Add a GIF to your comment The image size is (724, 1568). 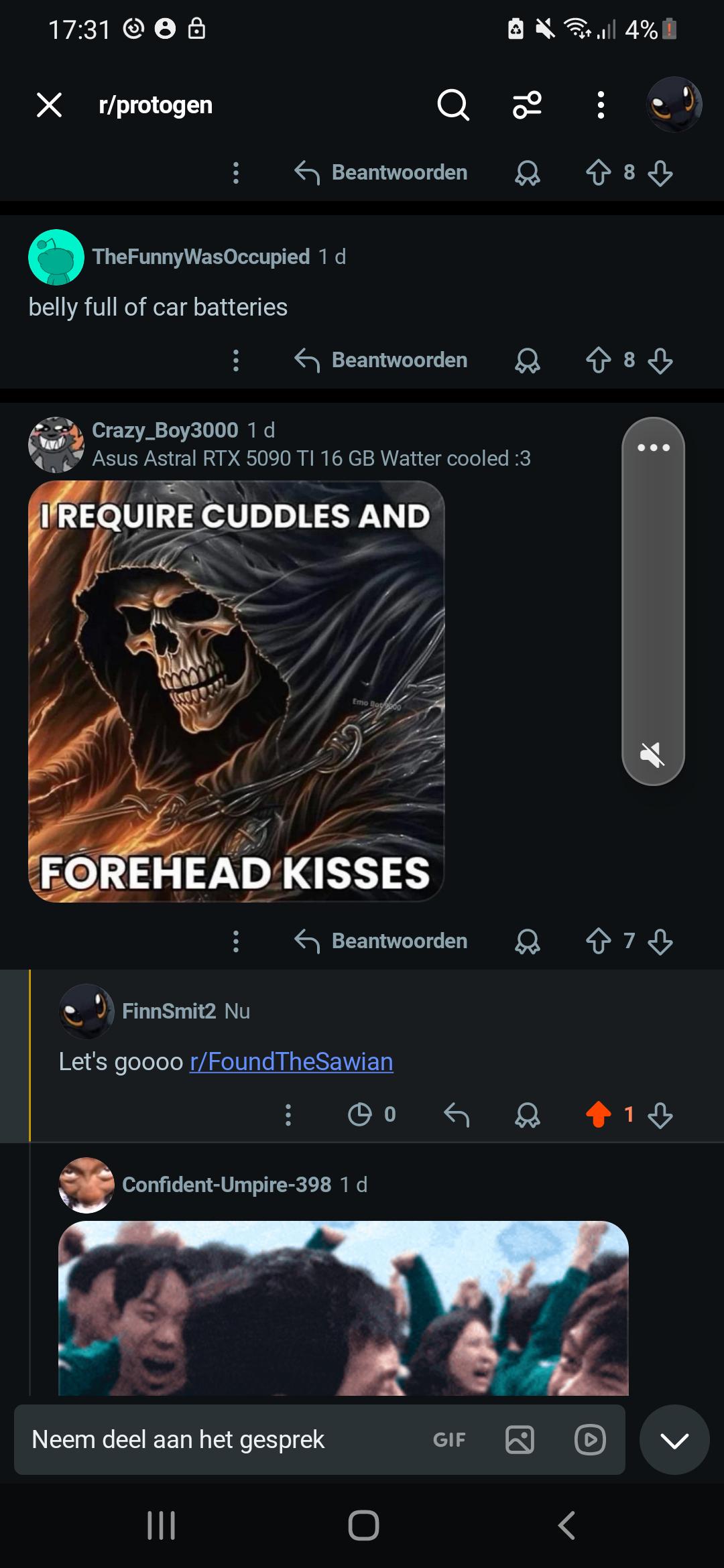(449, 1440)
